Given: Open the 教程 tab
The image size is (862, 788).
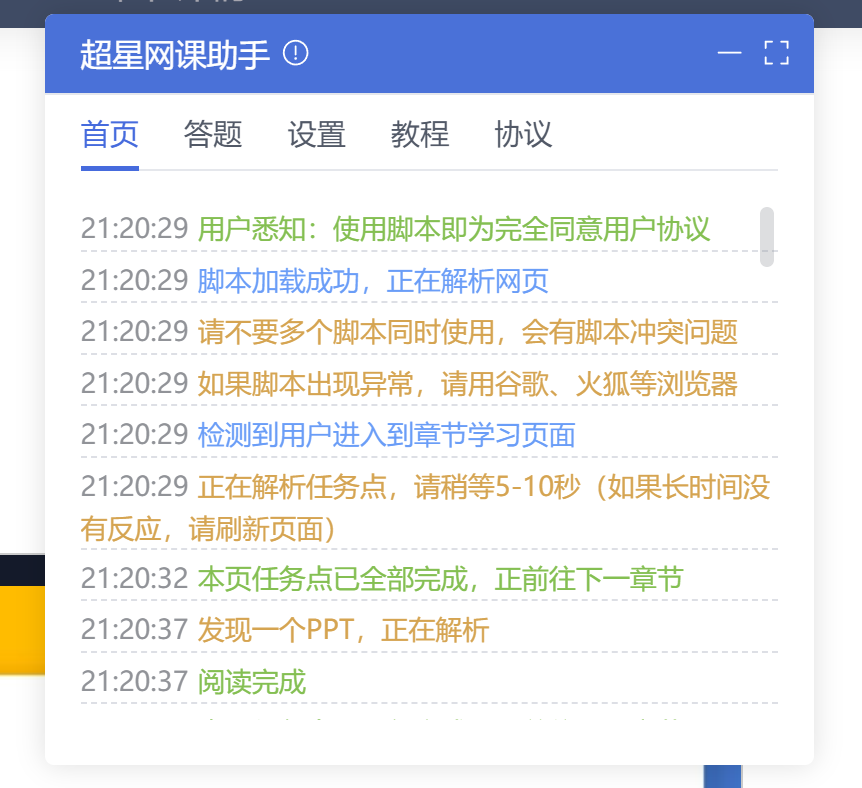Looking at the screenshot, I should coord(420,134).
